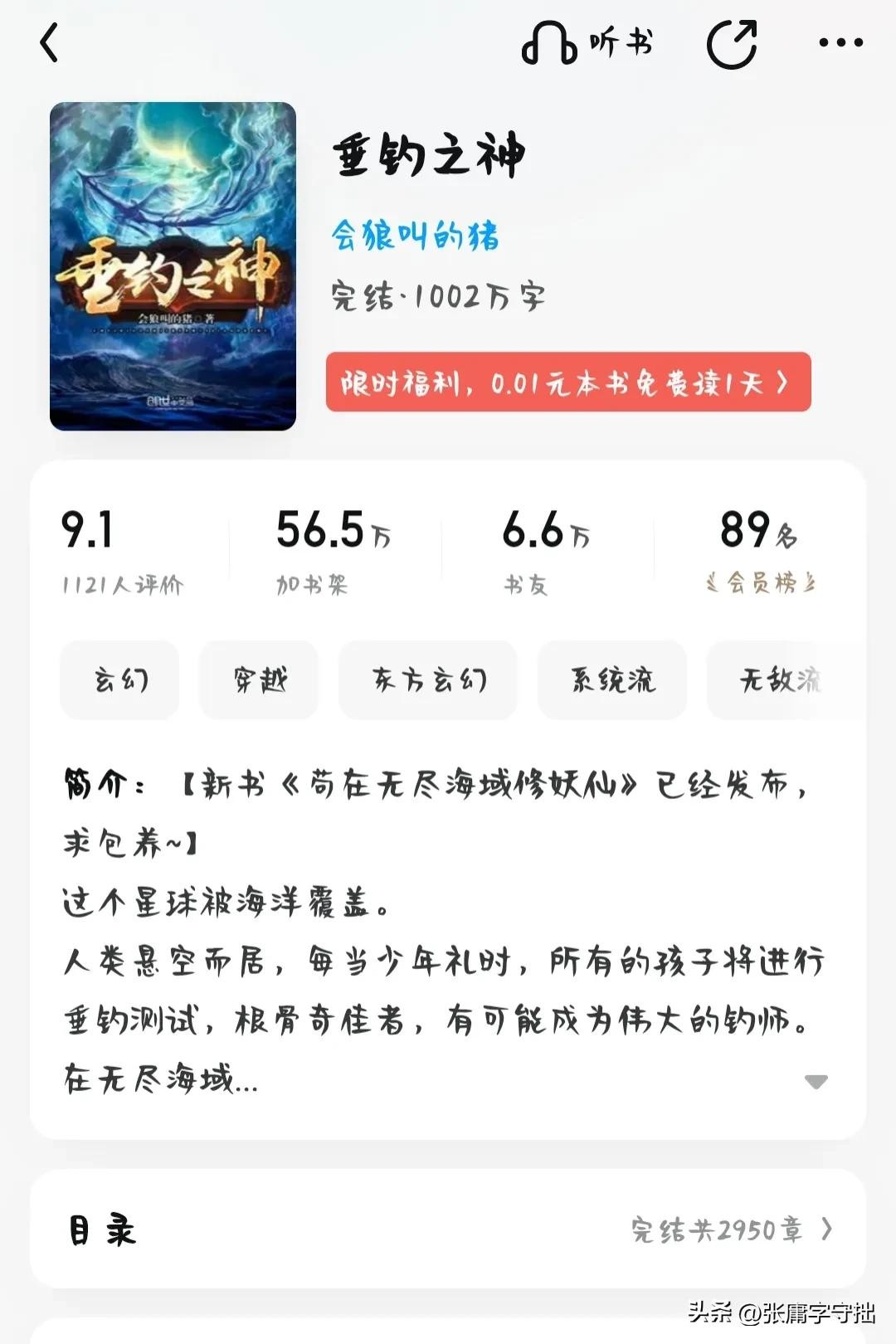Open the 听书 audiobook mode

click(x=587, y=43)
